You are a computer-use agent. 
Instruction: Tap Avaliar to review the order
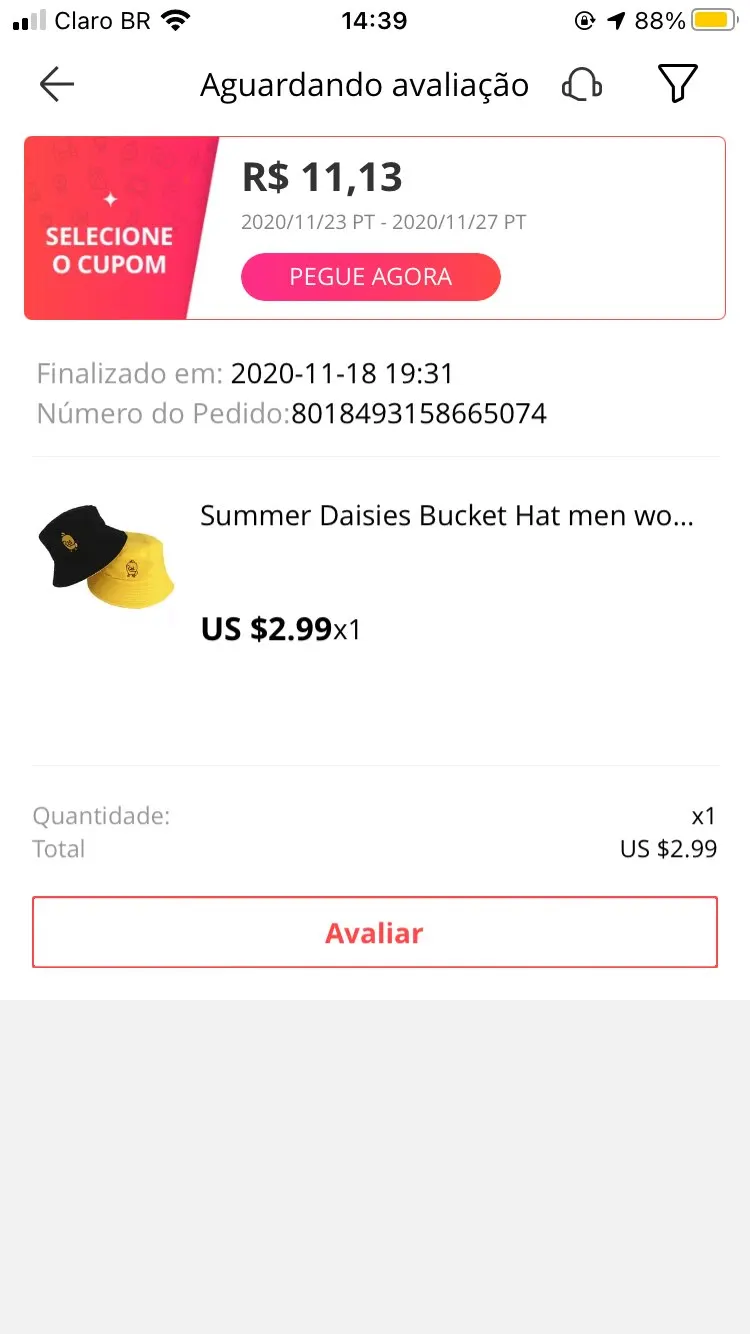pyautogui.click(x=374, y=933)
